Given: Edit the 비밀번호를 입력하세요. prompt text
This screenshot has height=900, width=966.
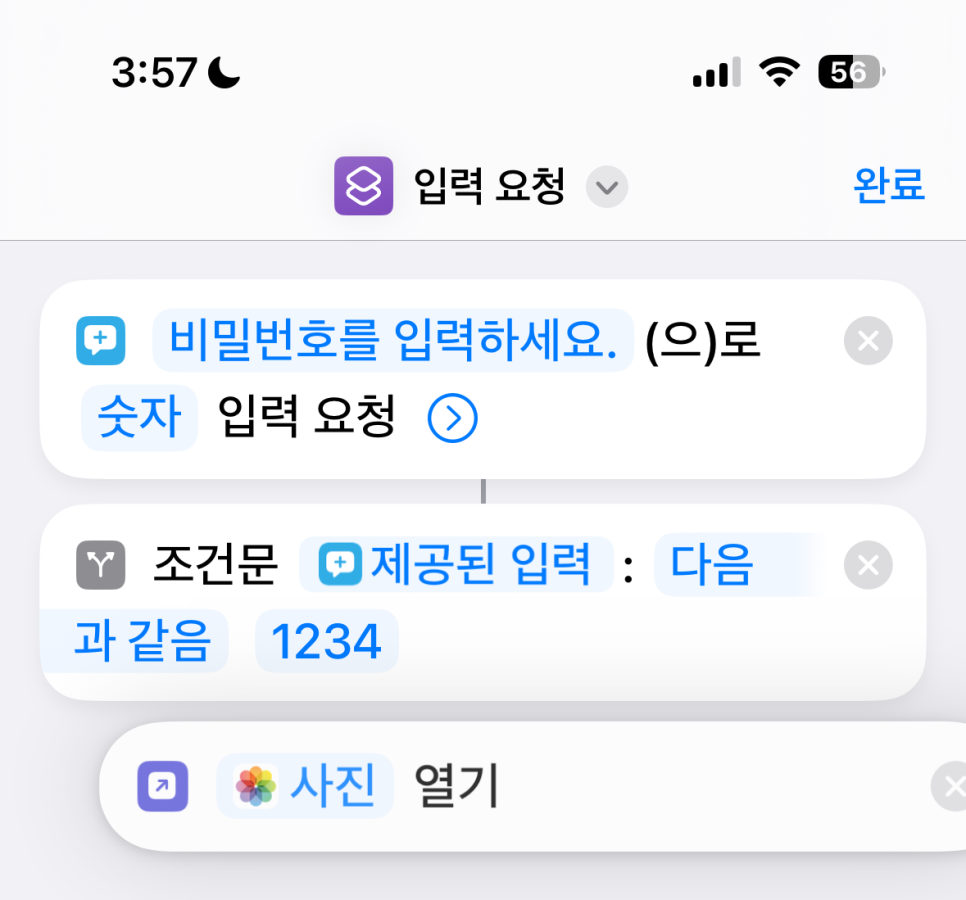Looking at the screenshot, I should pyautogui.click(x=393, y=342).
